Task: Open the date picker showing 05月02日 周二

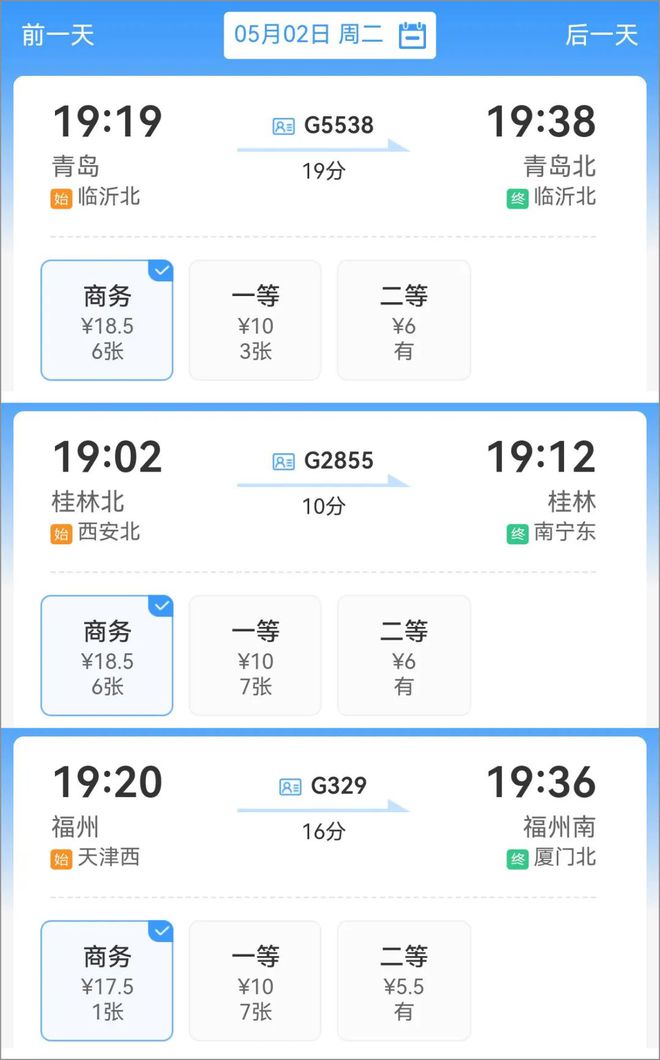Action: point(330,35)
